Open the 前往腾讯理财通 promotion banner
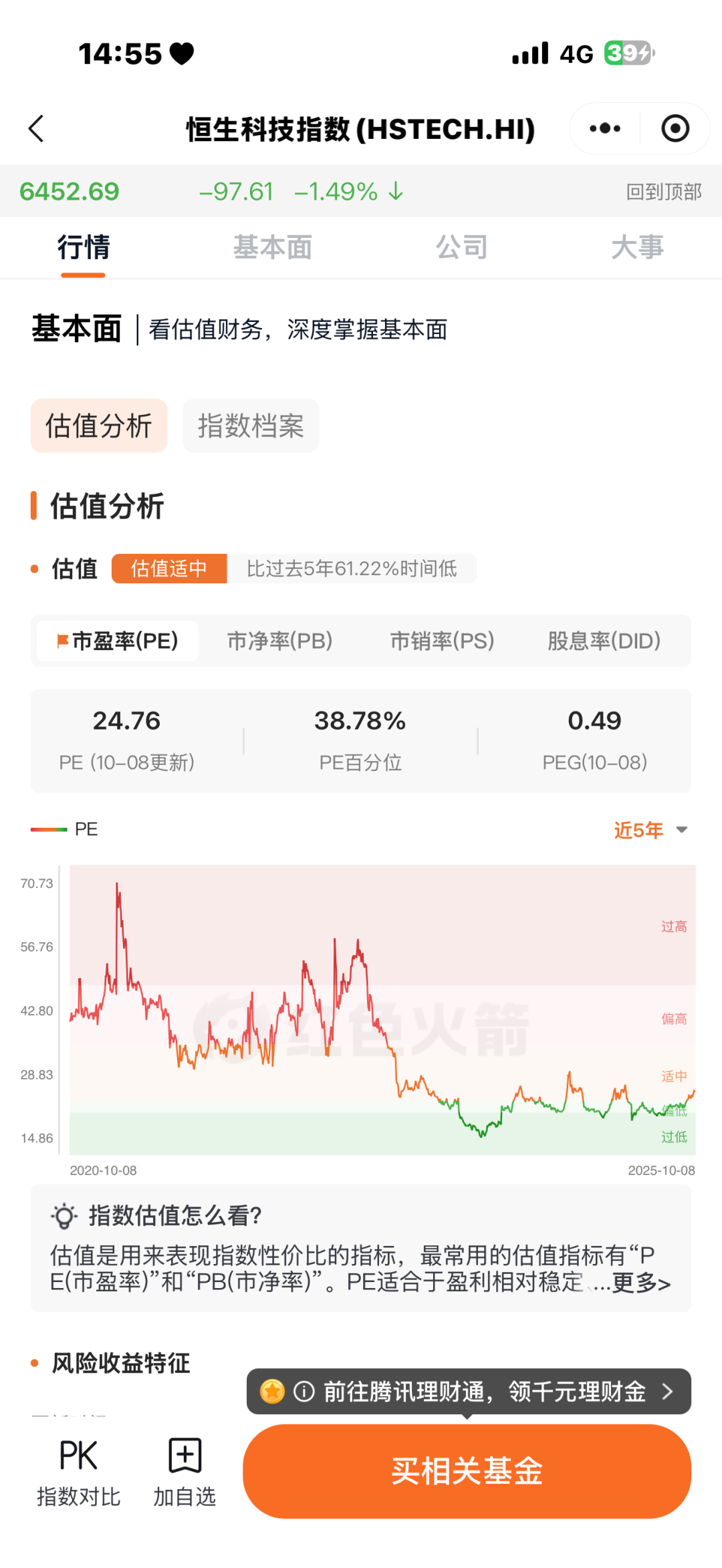 [x=468, y=1391]
